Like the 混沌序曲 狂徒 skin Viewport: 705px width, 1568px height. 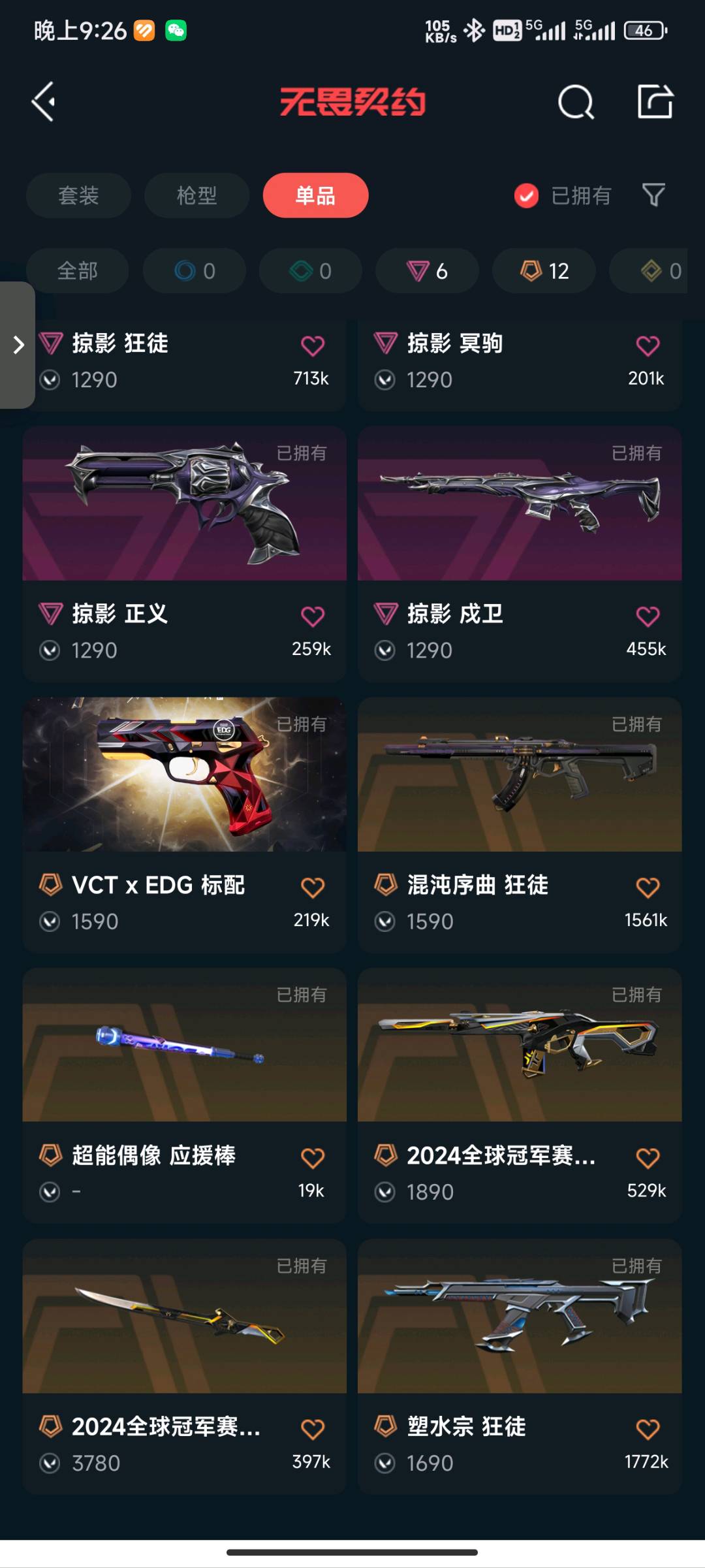pyautogui.click(x=648, y=887)
